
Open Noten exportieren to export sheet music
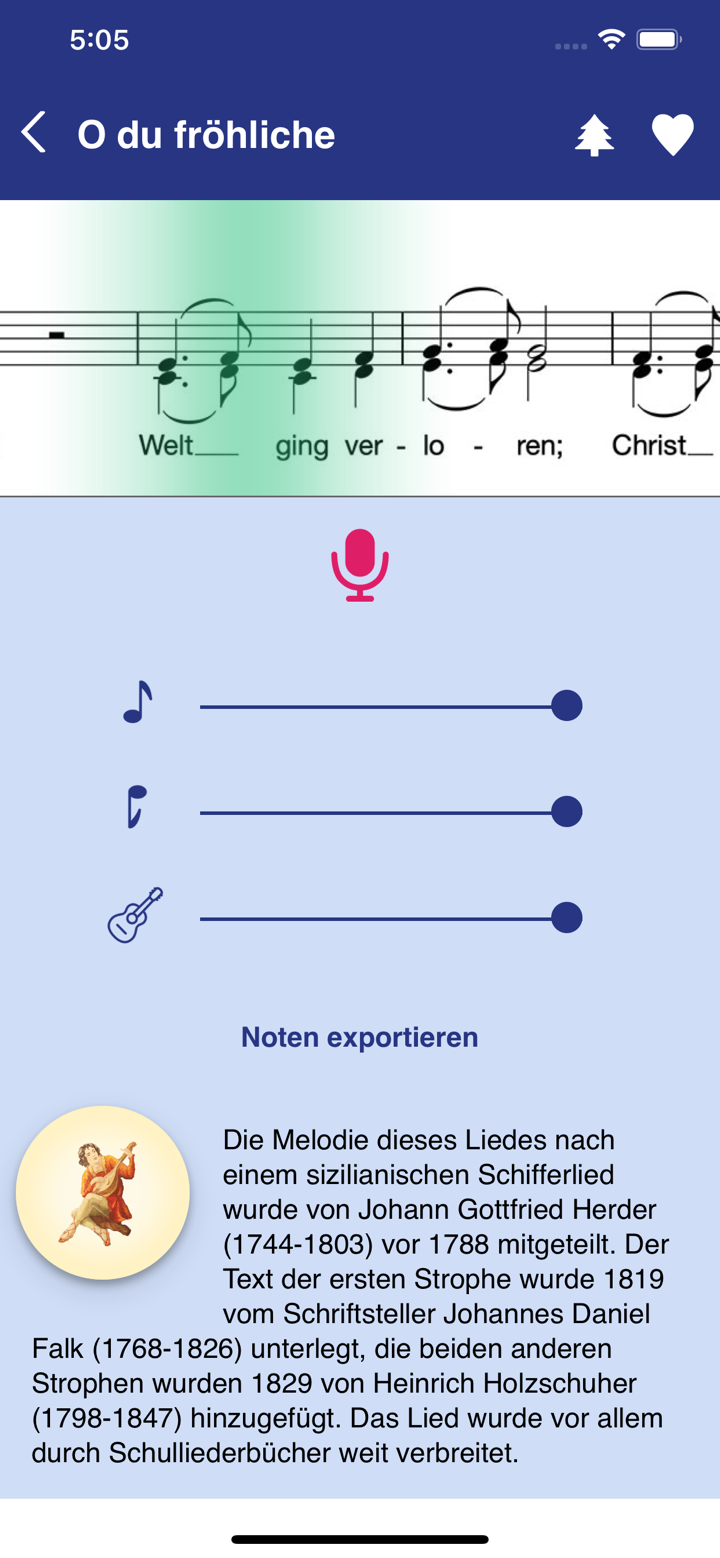tap(359, 1037)
